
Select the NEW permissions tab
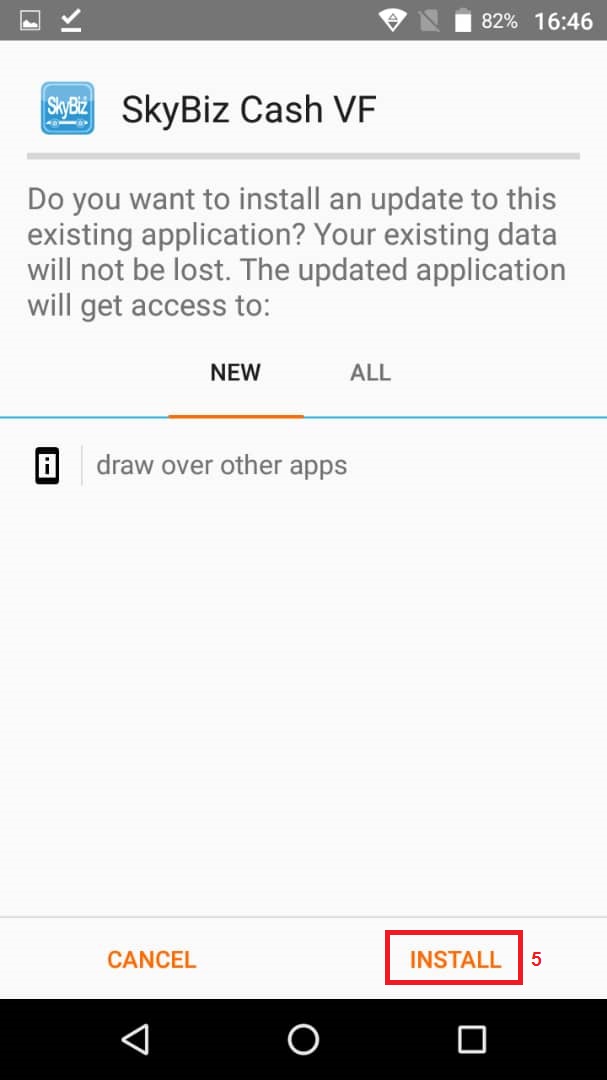pos(235,373)
